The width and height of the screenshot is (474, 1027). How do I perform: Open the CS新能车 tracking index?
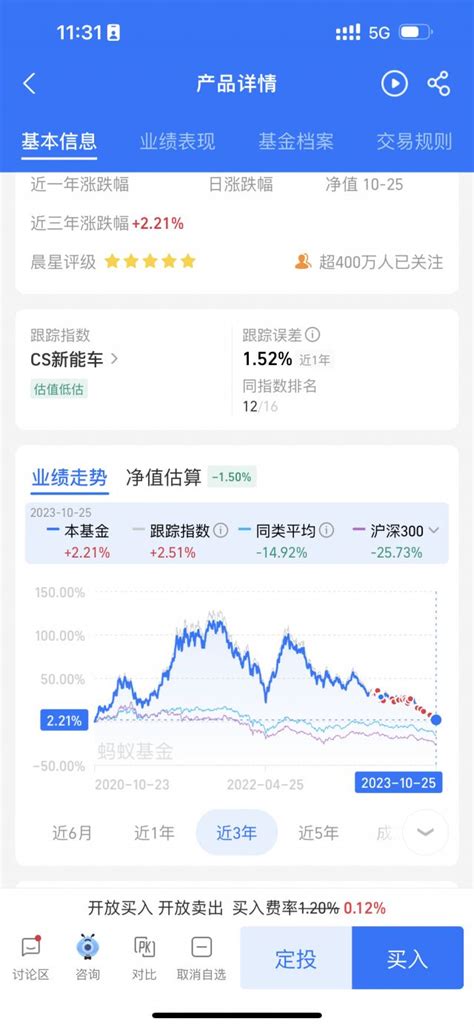point(75,359)
